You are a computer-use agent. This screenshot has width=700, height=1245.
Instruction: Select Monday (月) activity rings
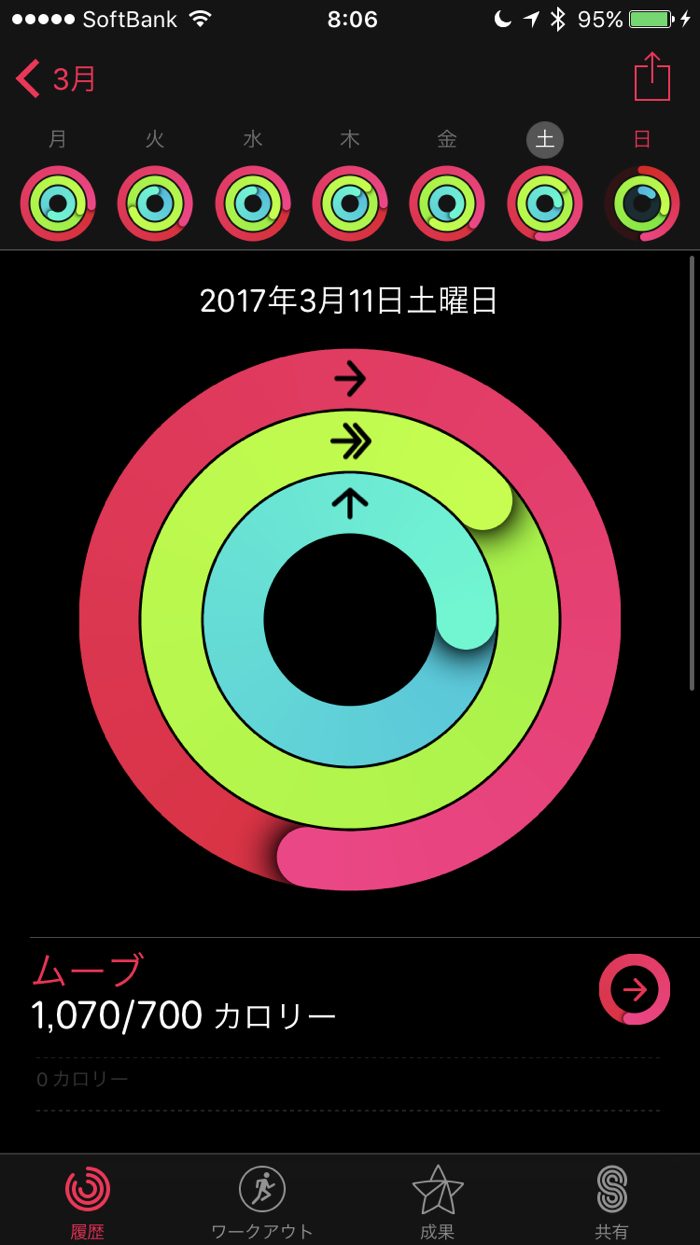point(58,203)
